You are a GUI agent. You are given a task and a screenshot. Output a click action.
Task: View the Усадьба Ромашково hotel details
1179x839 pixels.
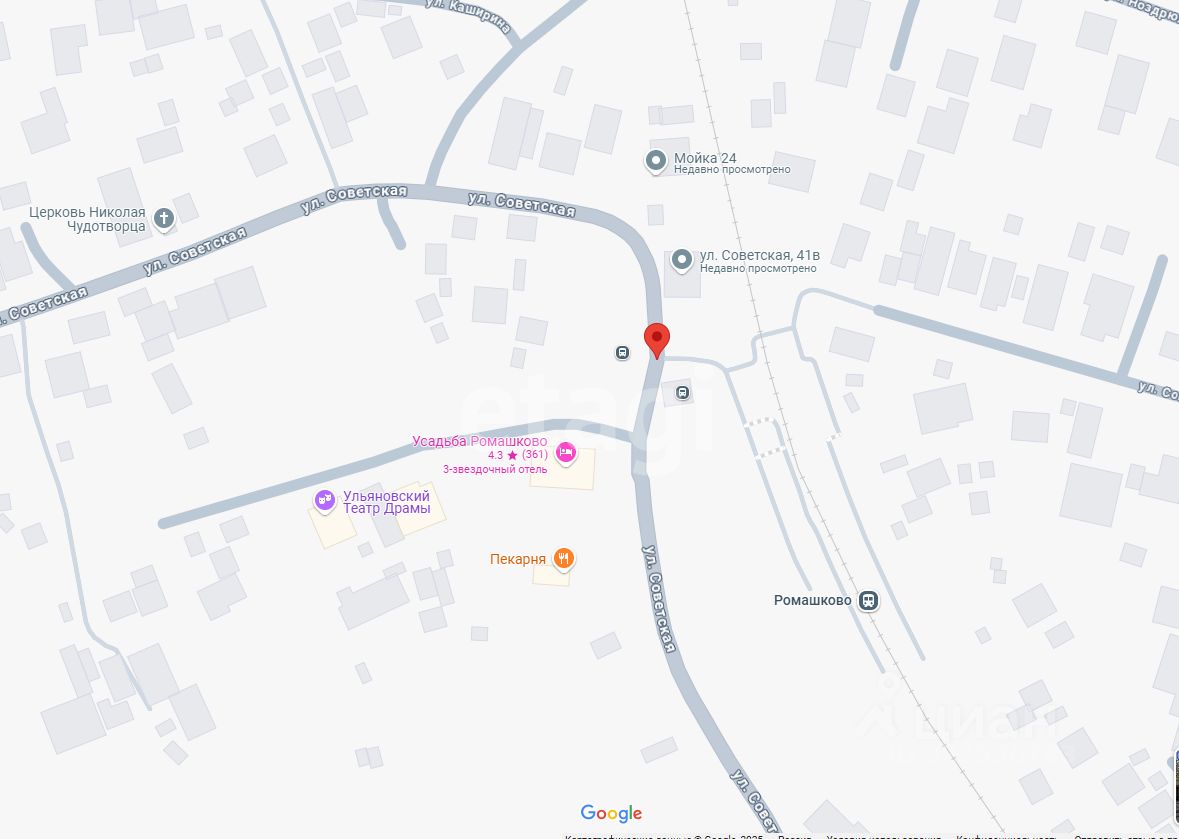(566, 453)
